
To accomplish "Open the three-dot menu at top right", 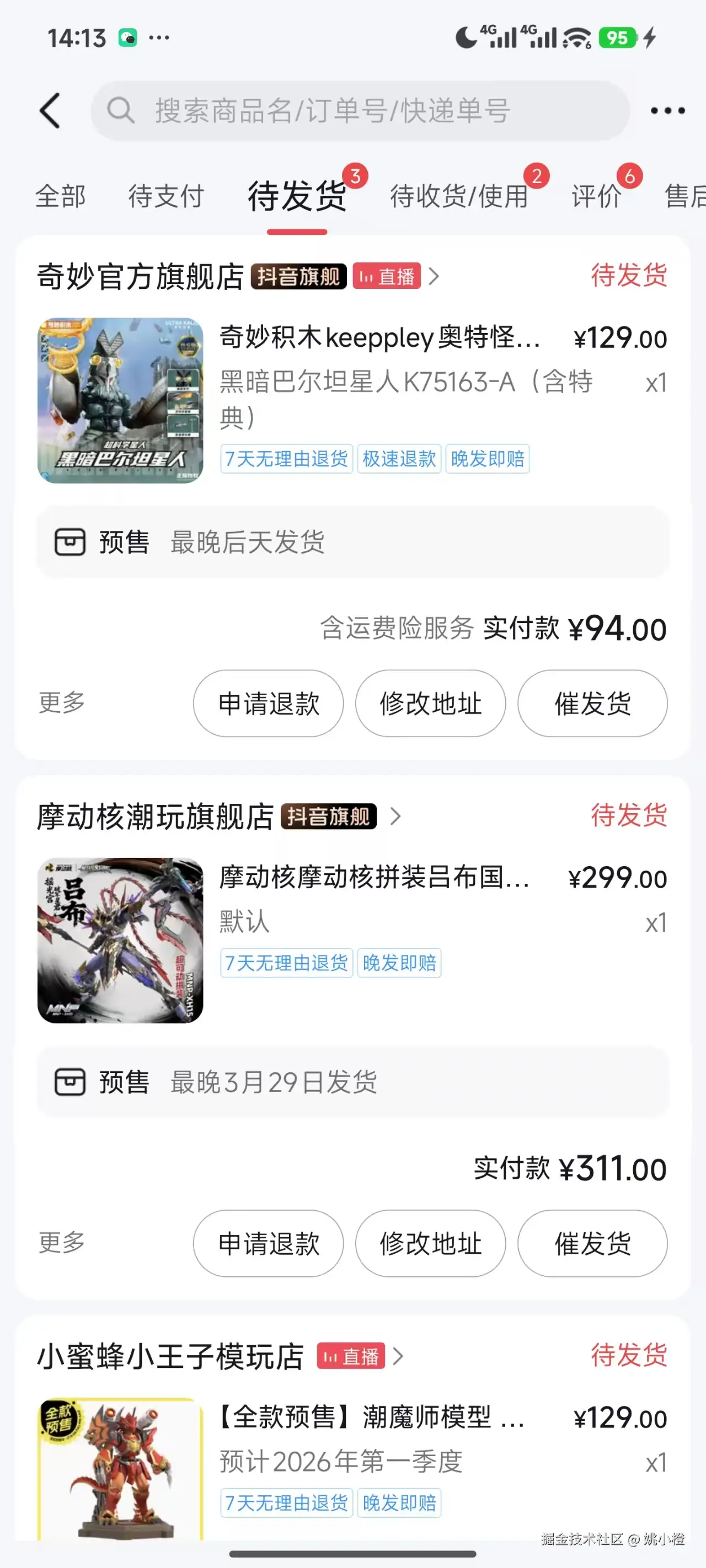I will click(x=667, y=110).
